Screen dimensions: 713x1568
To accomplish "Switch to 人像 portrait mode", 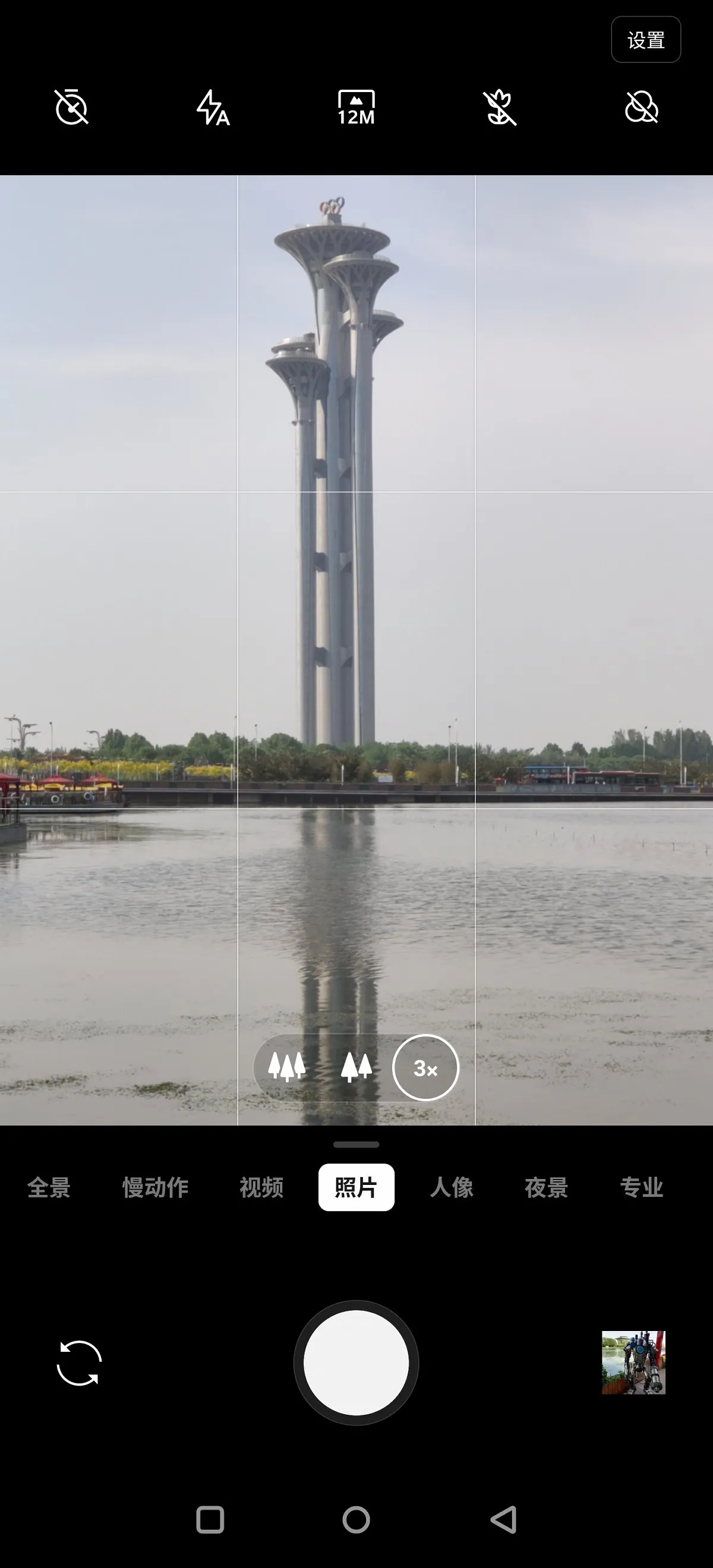I will [x=451, y=1187].
